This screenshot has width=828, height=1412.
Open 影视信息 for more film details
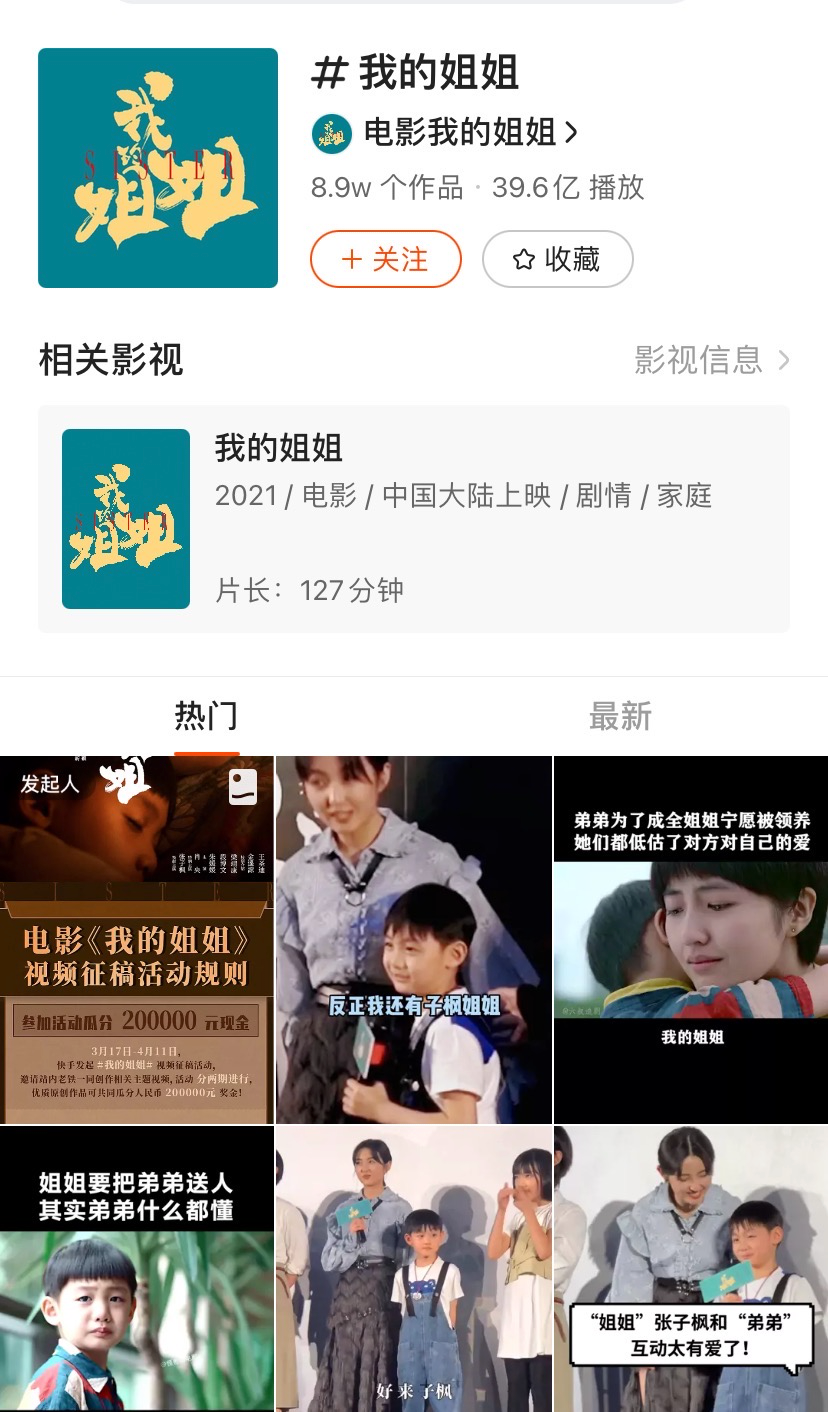711,360
